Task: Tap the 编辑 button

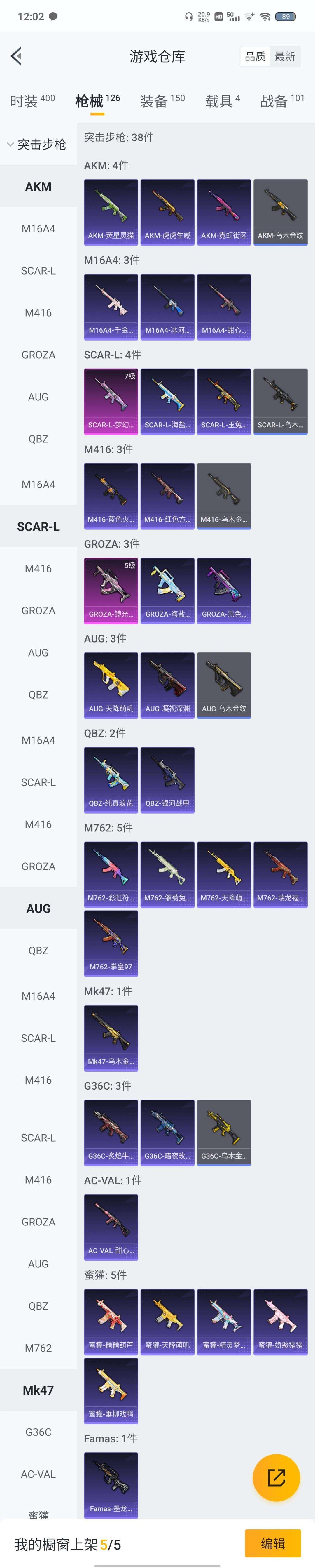Action: [272, 1543]
